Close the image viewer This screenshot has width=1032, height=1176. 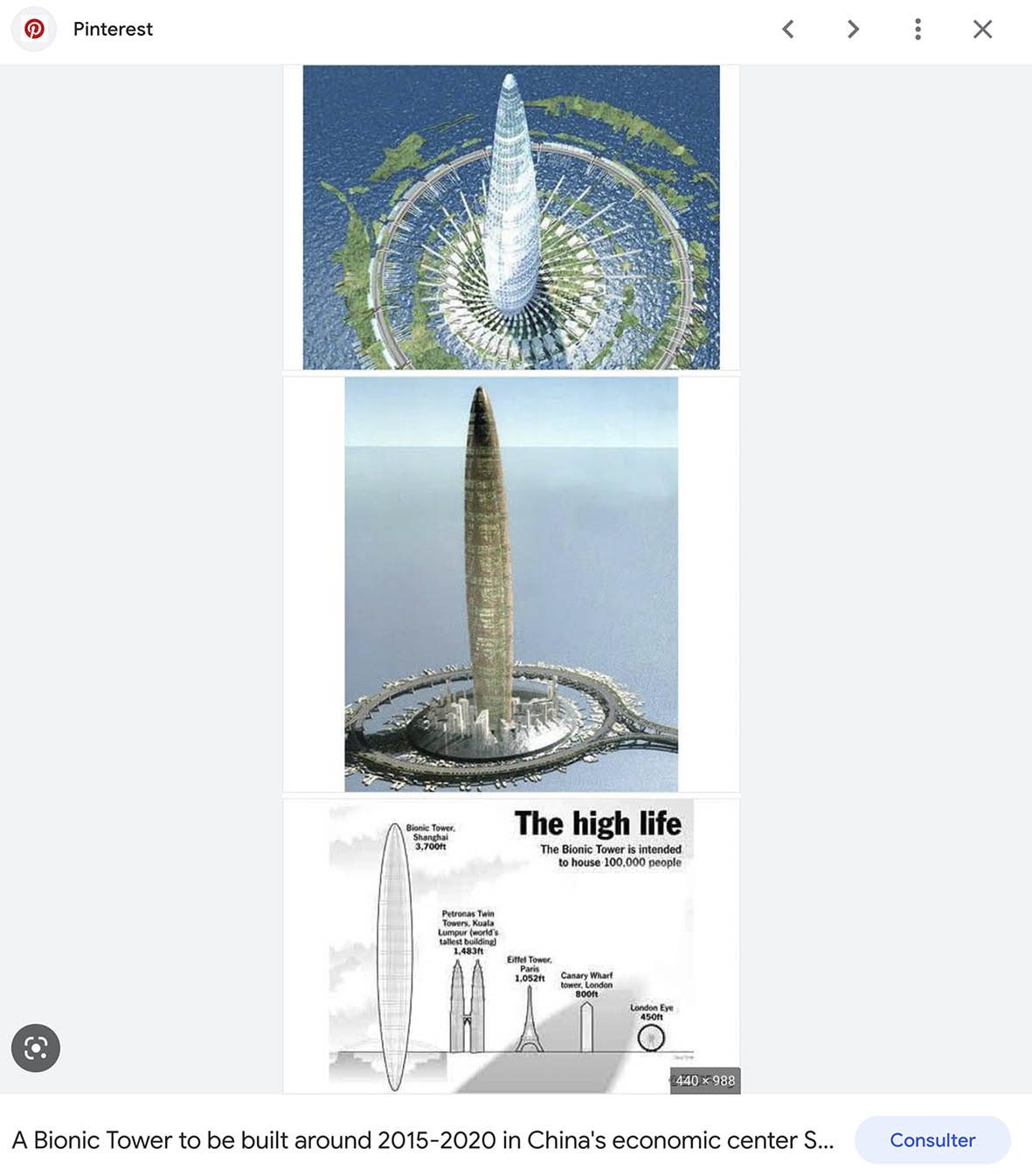982,30
